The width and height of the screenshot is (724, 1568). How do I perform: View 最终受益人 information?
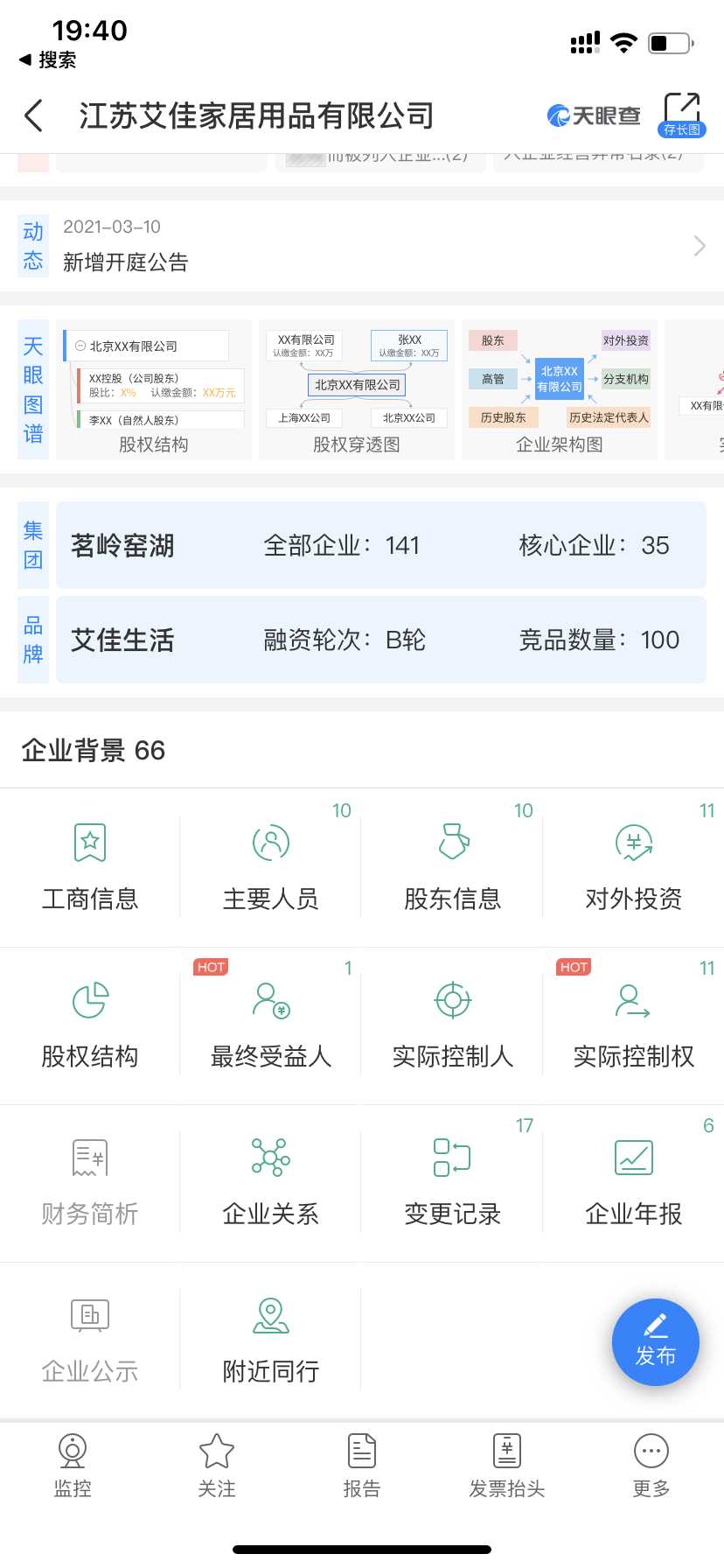pos(271,1025)
